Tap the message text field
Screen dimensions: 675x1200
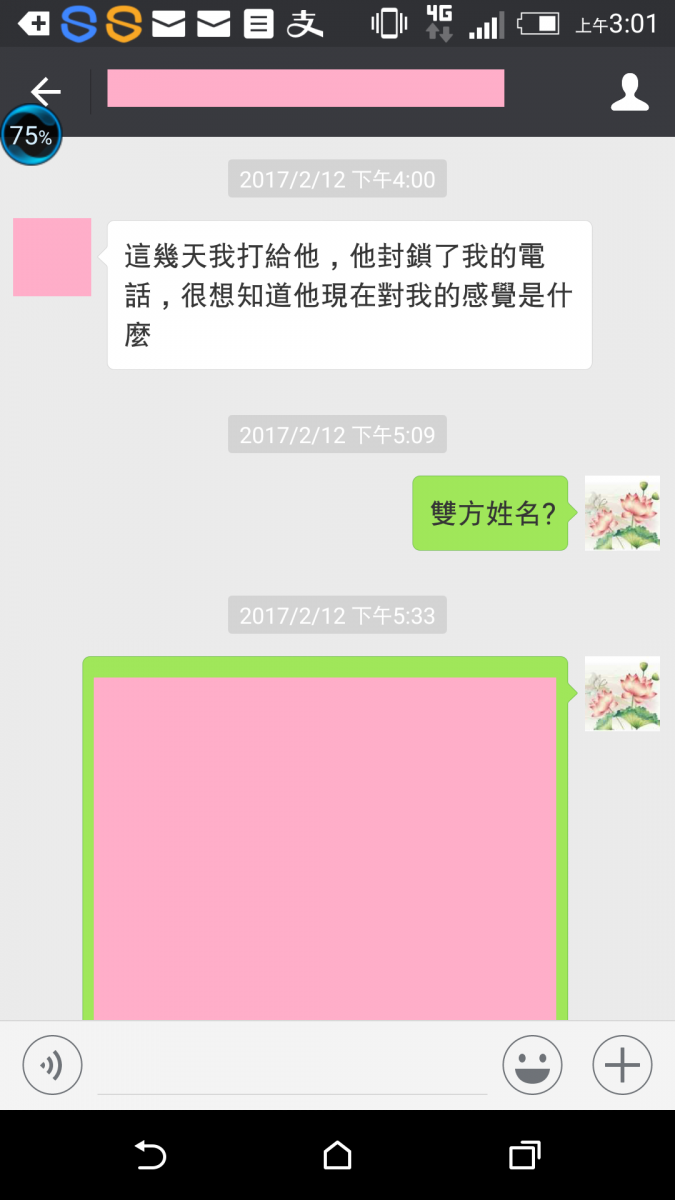(292, 1068)
